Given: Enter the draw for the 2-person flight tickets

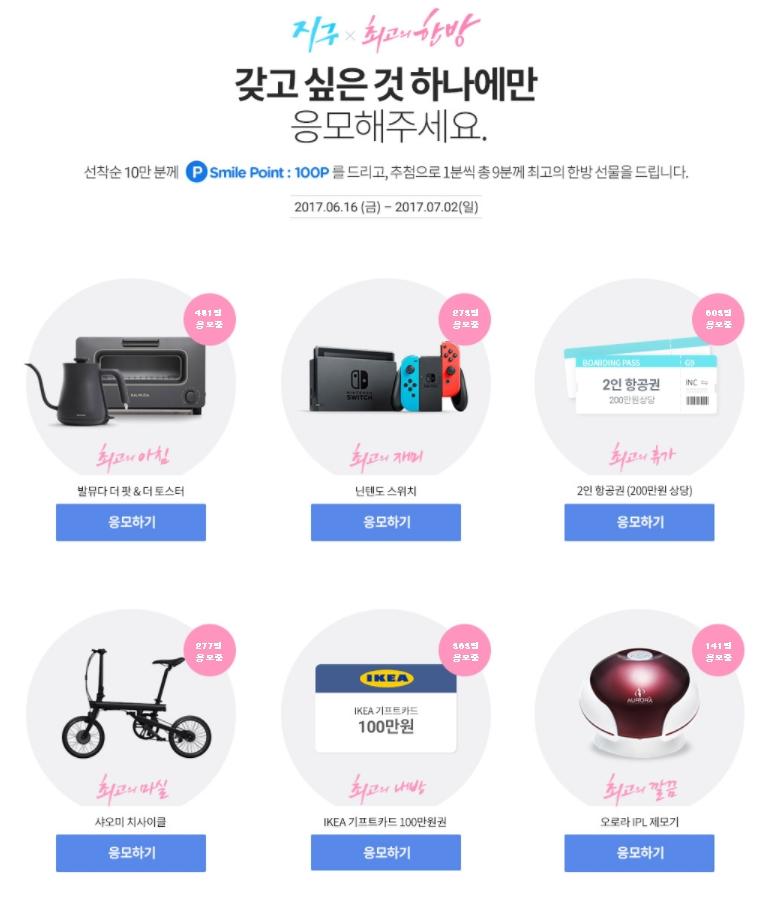Looking at the screenshot, I should [639, 522].
